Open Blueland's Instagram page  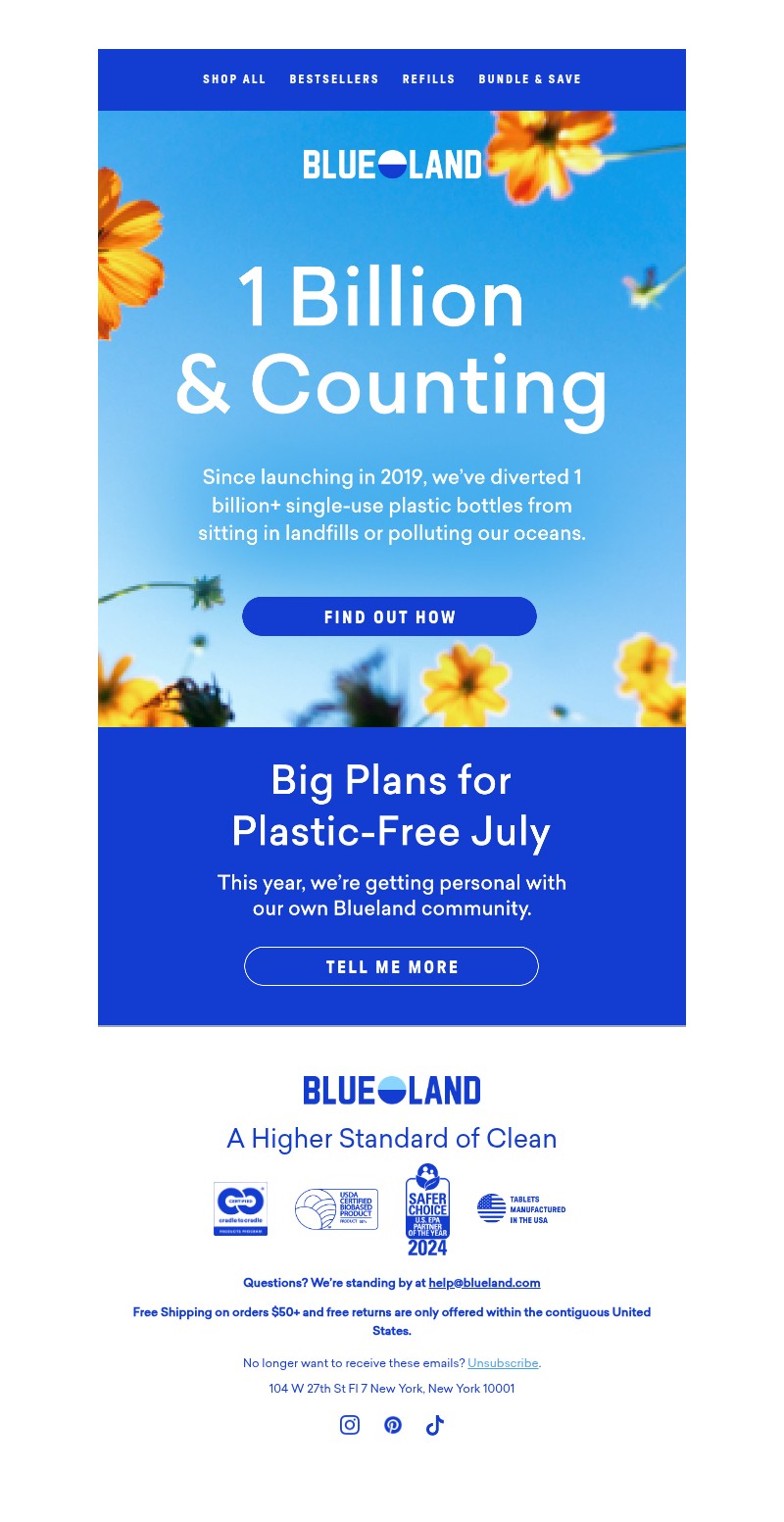pyautogui.click(x=350, y=1425)
